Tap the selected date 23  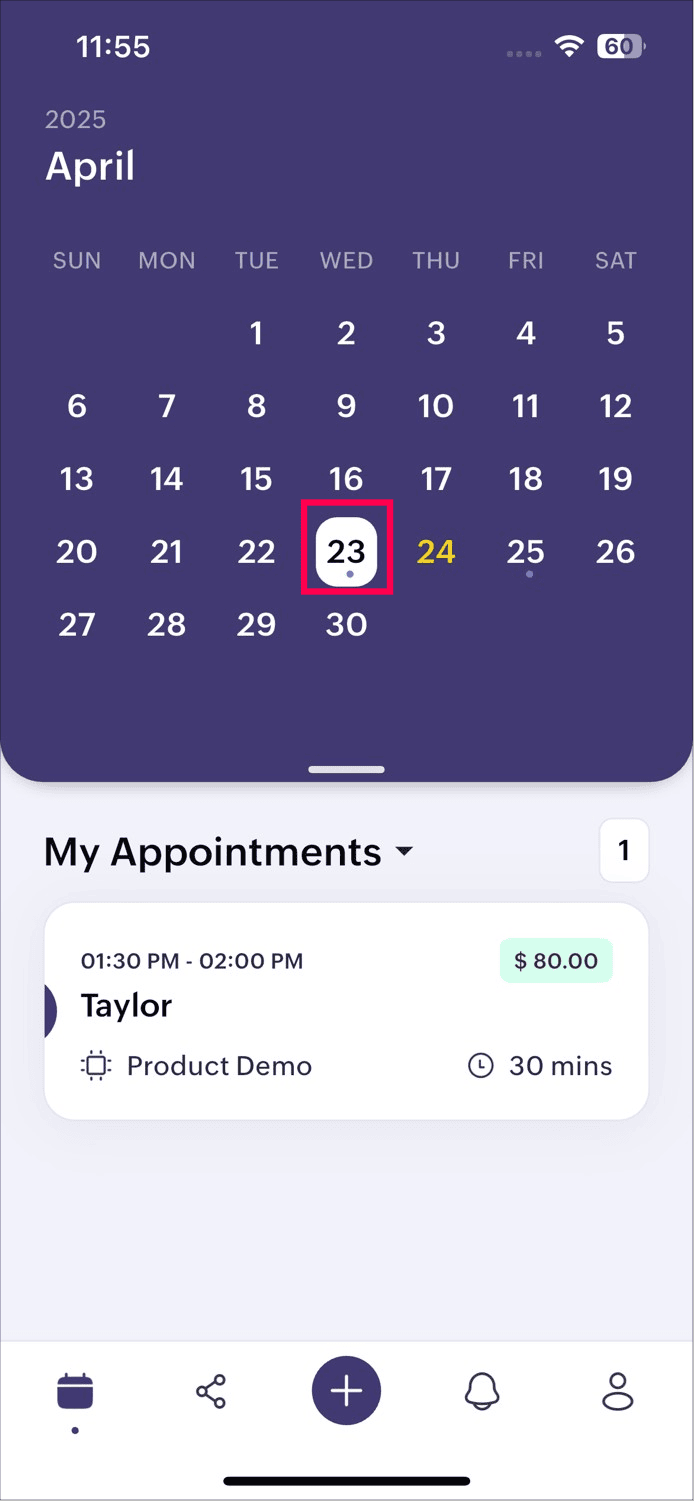click(x=346, y=551)
